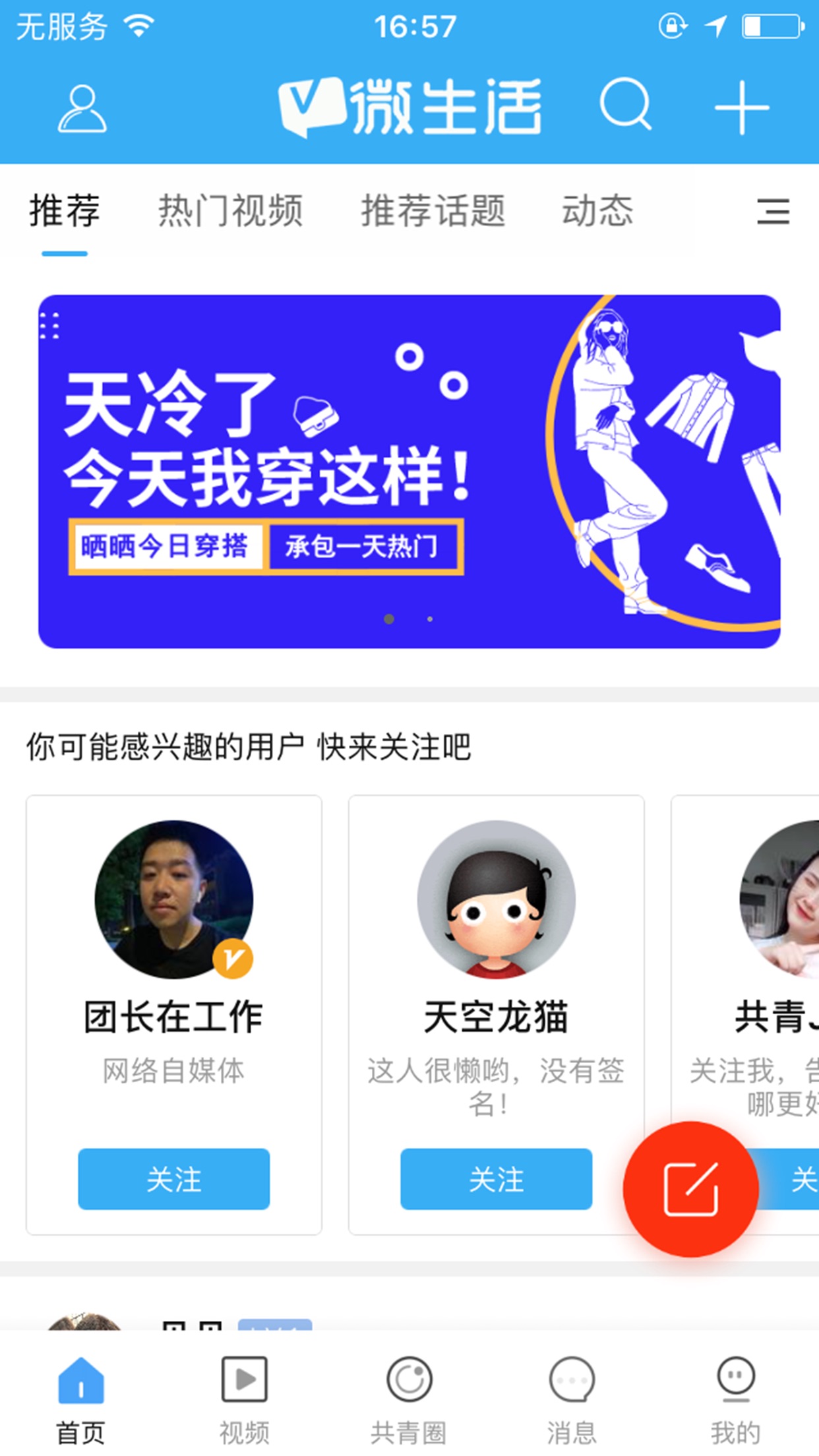Tap the plus icon in header
This screenshot has width=819, height=1456.
(742, 107)
